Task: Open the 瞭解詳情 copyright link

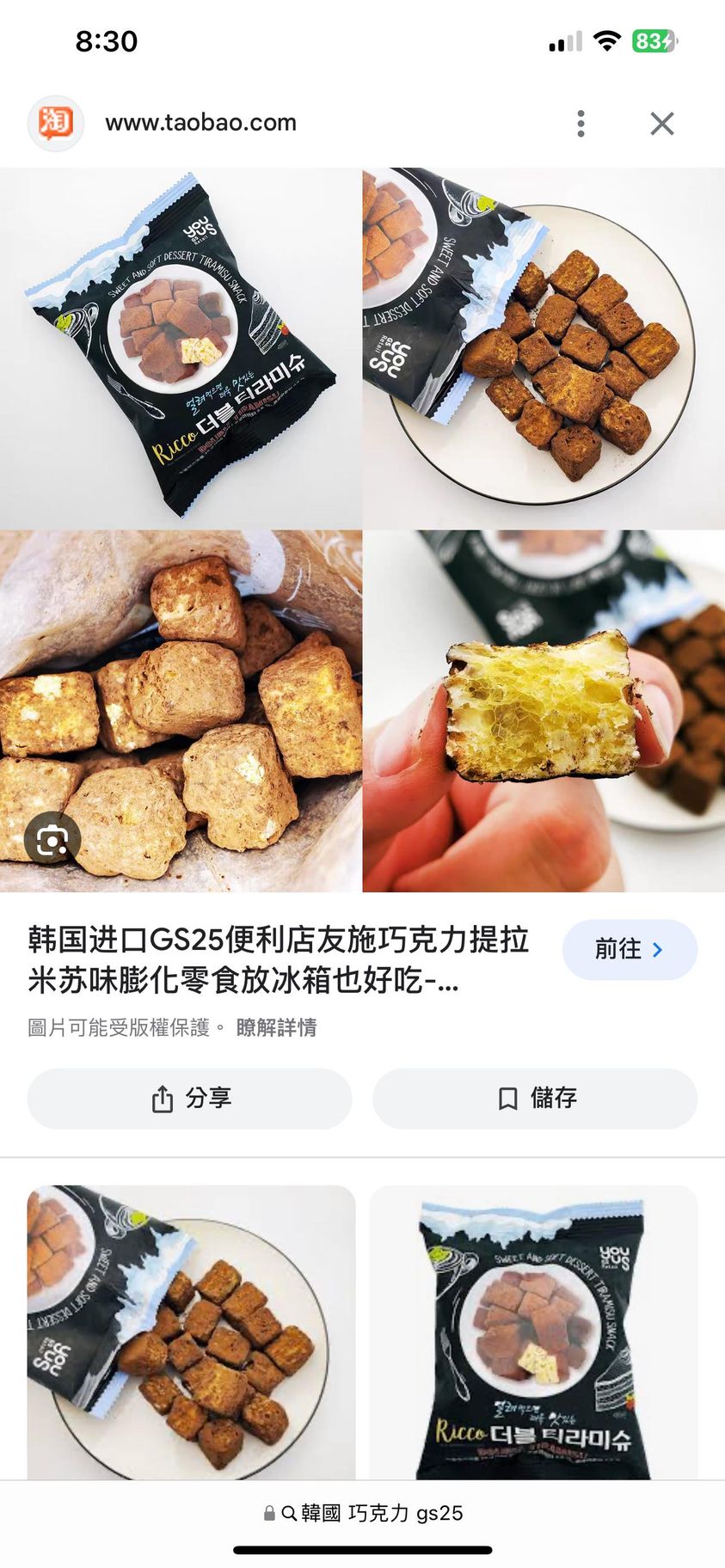Action: pos(276,1028)
